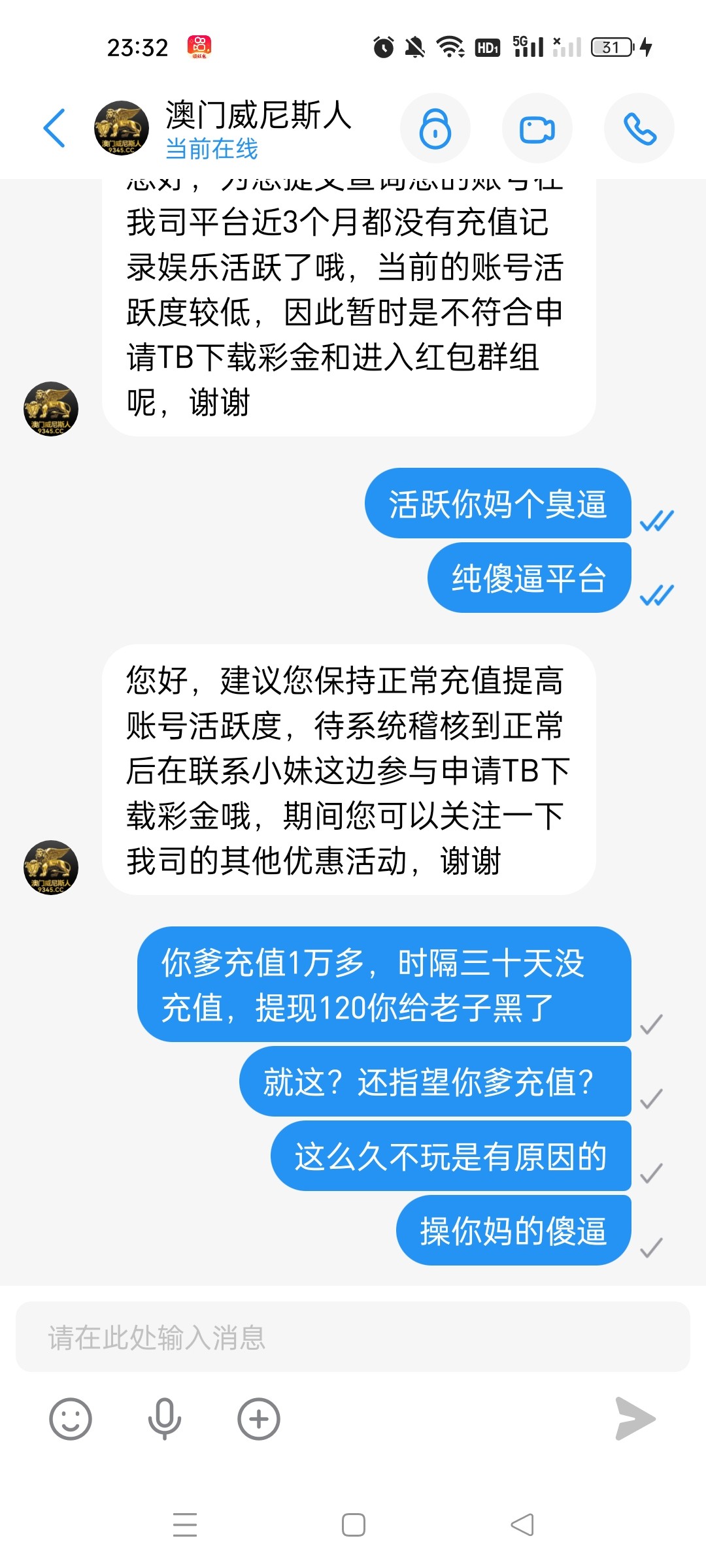Viewport: 706px width, 1568px height.
Task: Open attachment options with plus icon
Action: [x=259, y=1418]
